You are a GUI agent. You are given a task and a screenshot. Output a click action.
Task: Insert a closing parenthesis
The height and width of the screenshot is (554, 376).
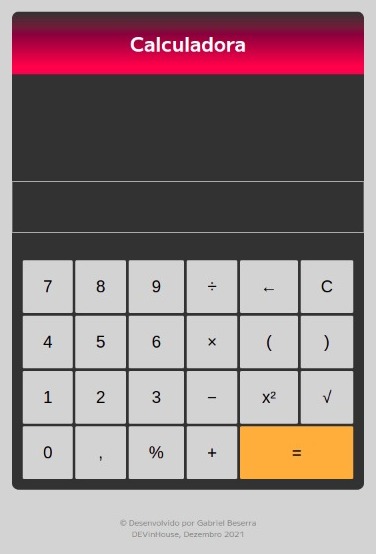point(327,342)
